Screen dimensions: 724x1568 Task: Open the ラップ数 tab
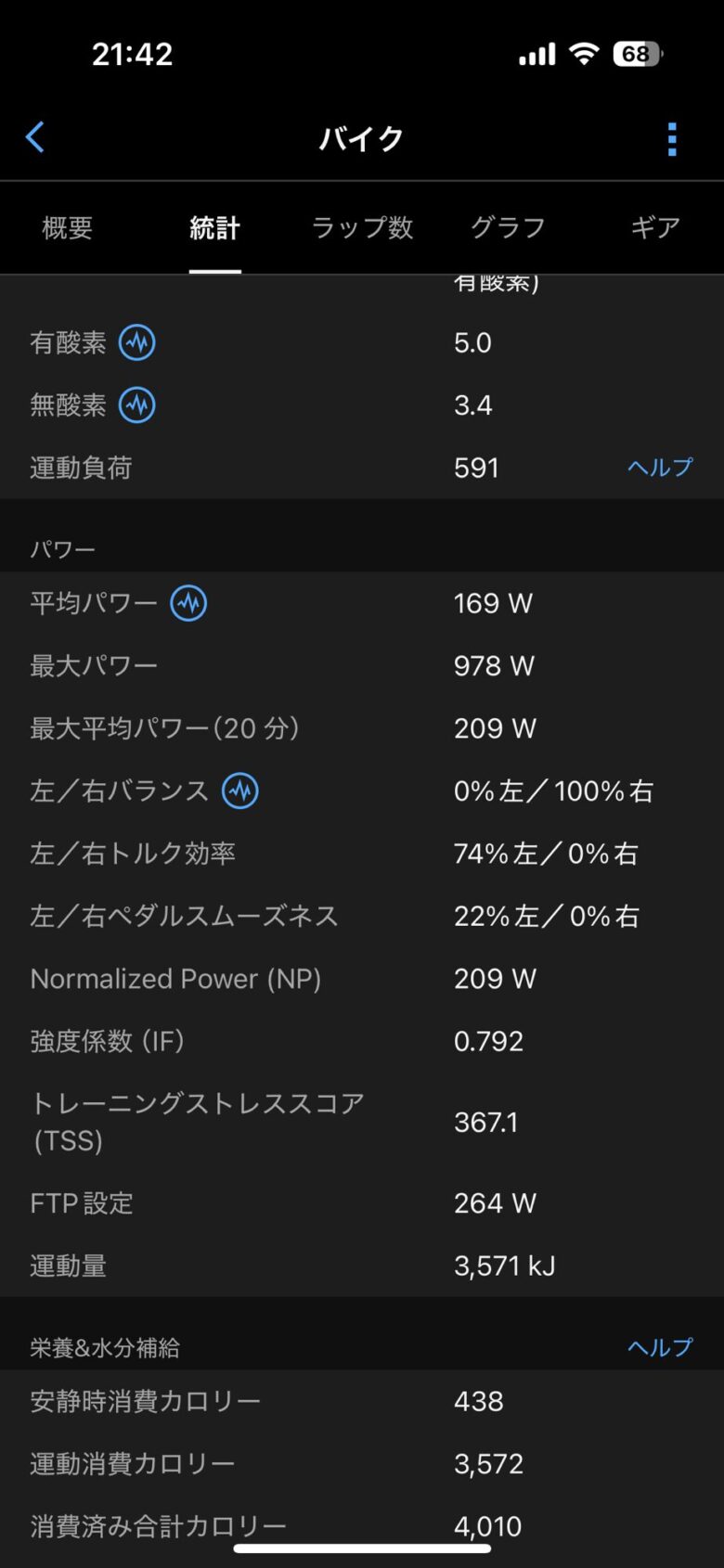pyautogui.click(x=362, y=227)
